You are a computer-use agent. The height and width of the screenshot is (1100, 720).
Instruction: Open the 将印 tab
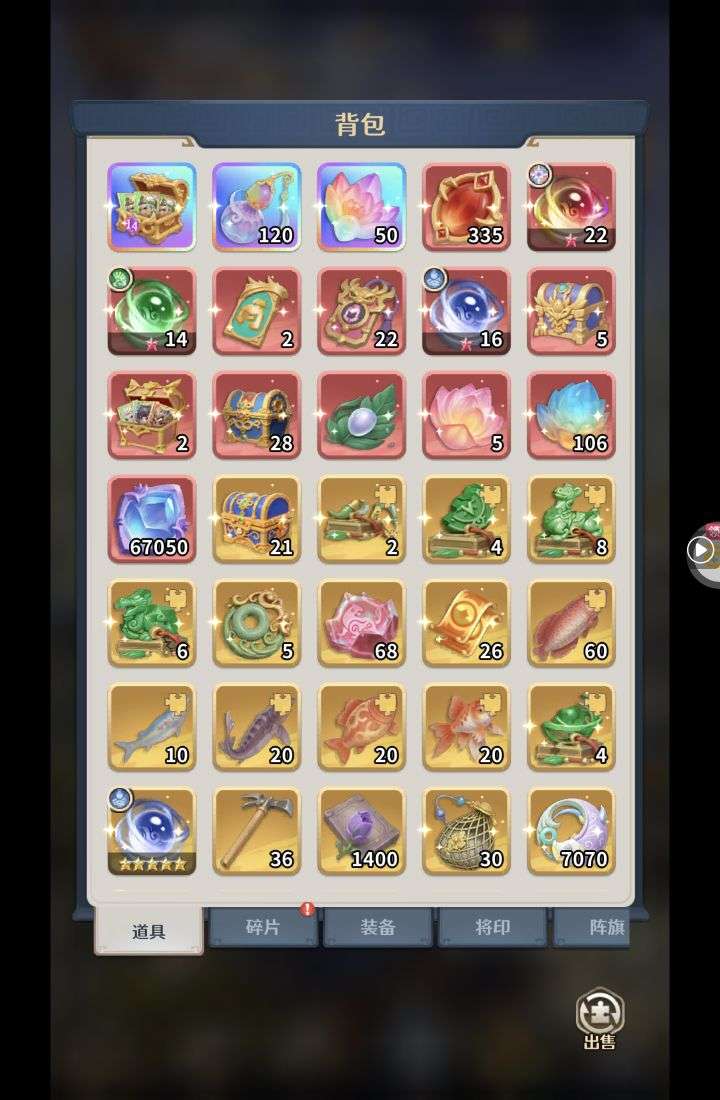(492, 927)
